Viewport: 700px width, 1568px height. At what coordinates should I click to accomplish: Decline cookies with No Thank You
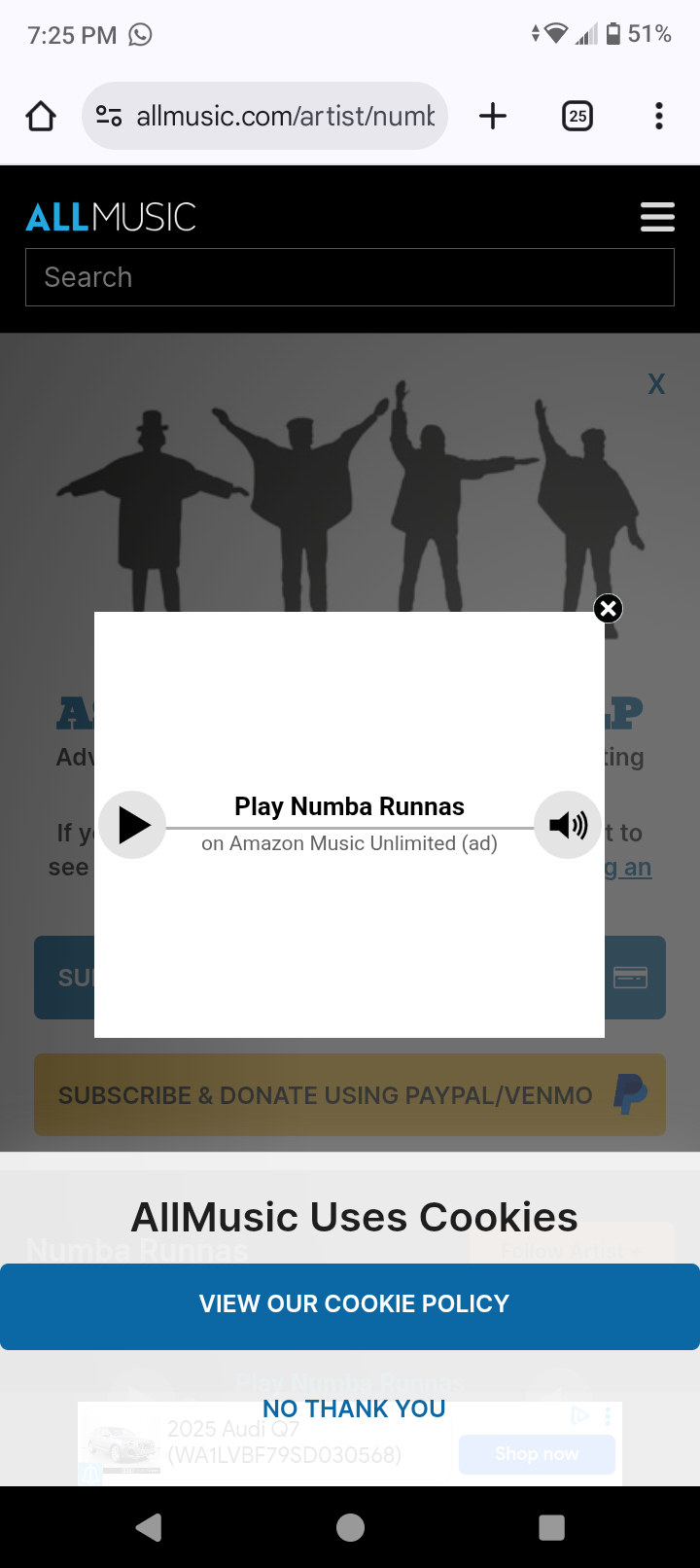pyautogui.click(x=354, y=1408)
